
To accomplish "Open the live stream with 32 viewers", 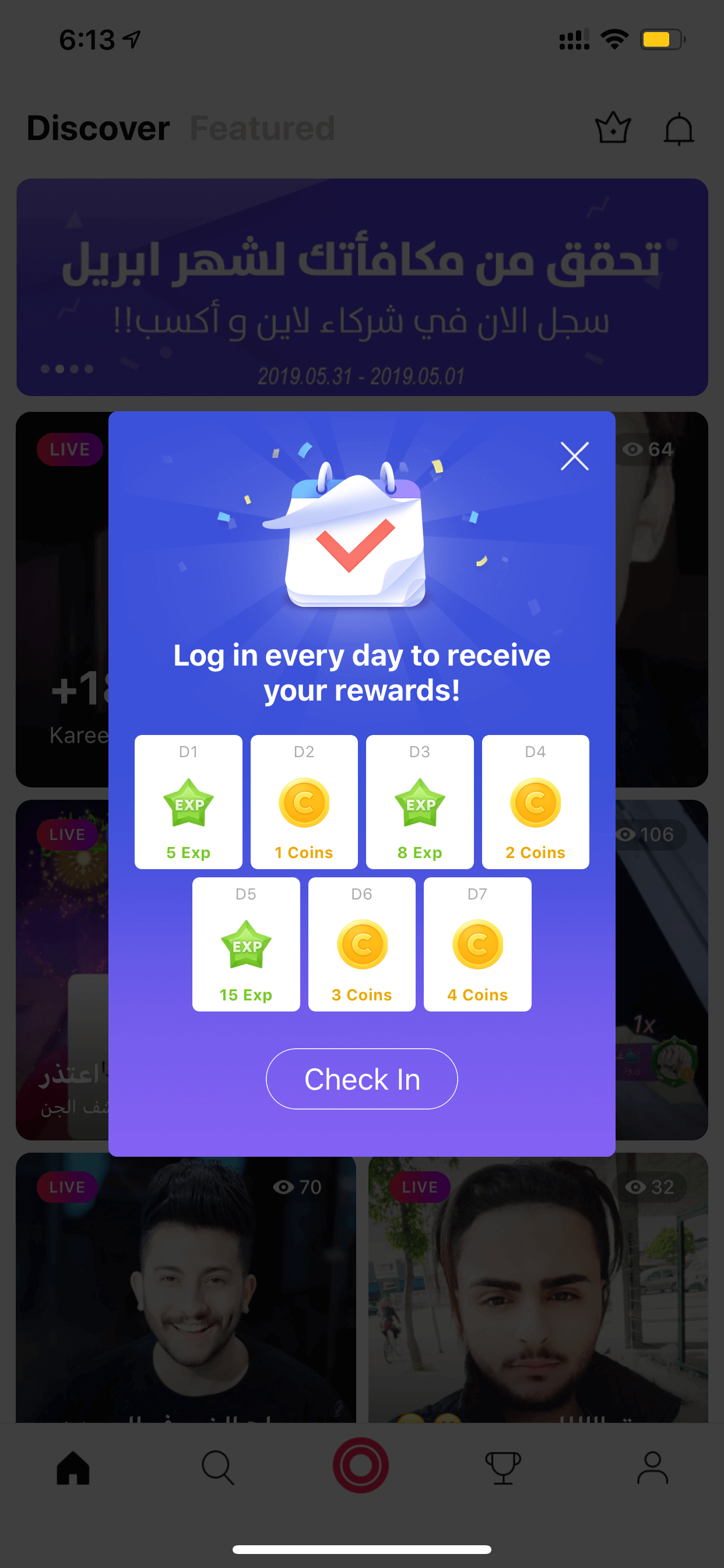I will 538,1287.
